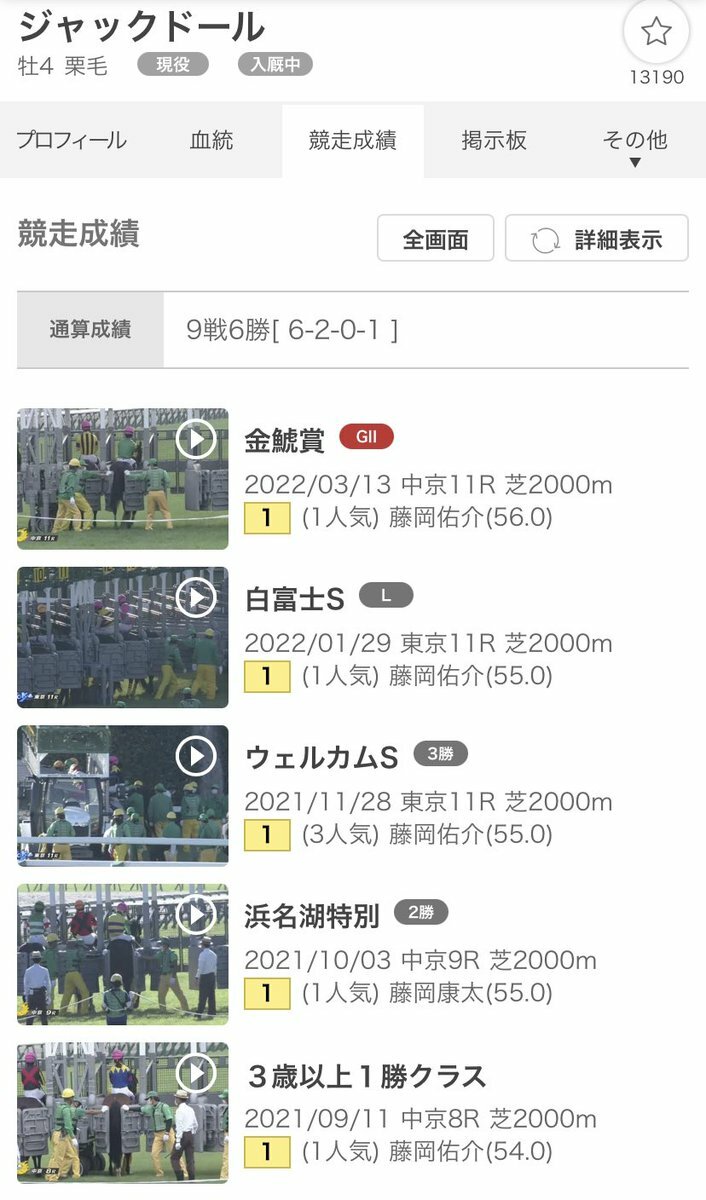Play the 3歳以上1勝クラス race video
This screenshot has width=706, height=1200.
[x=122, y=1112]
